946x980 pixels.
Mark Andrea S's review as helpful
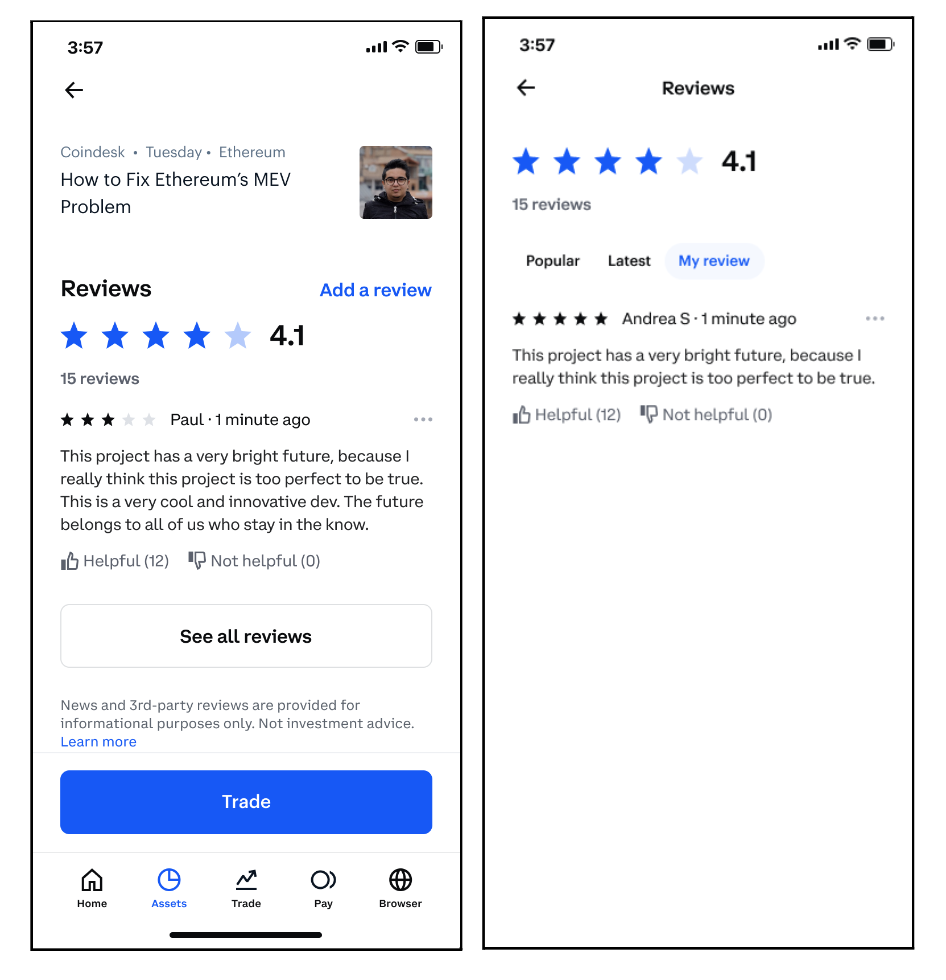[x=567, y=415]
